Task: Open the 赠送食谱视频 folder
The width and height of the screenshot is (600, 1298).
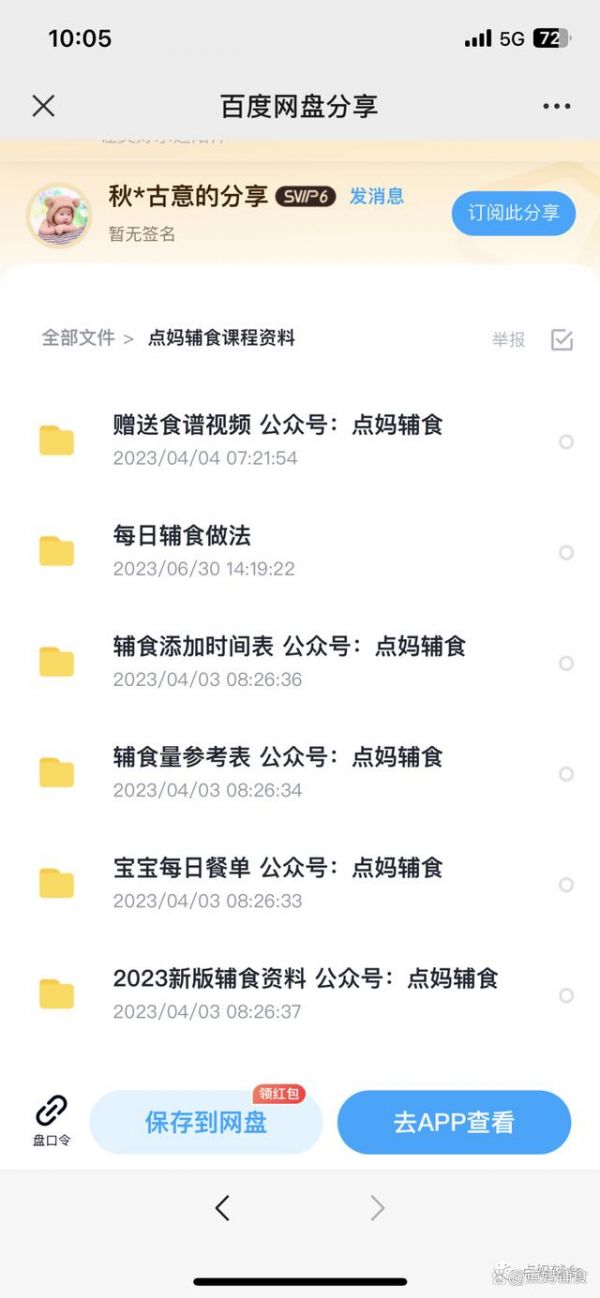Action: click(277, 425)
